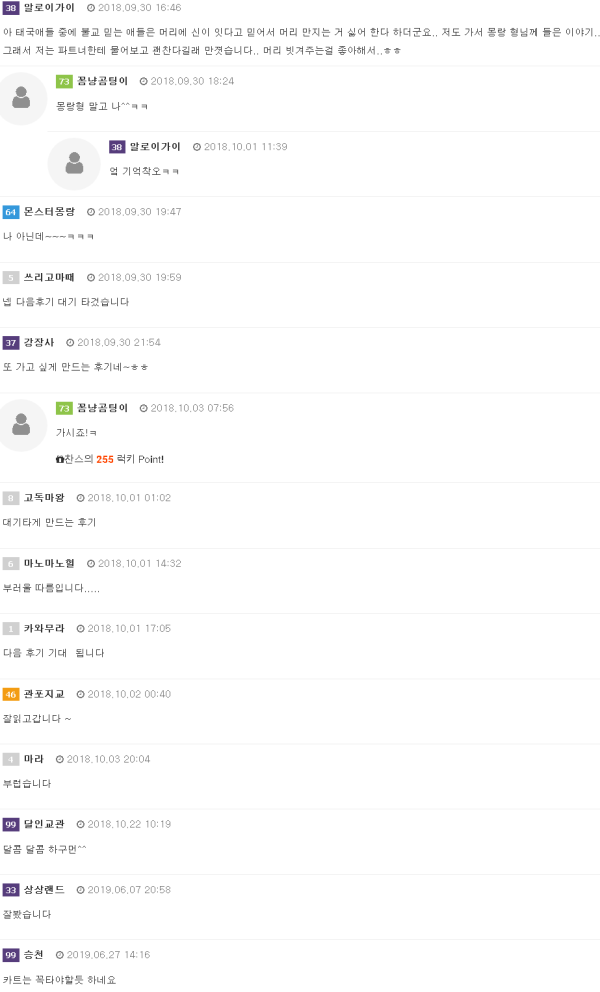
Task: Open 몬스터몽랑's profile from the username
Action: (x=49, y=212)
